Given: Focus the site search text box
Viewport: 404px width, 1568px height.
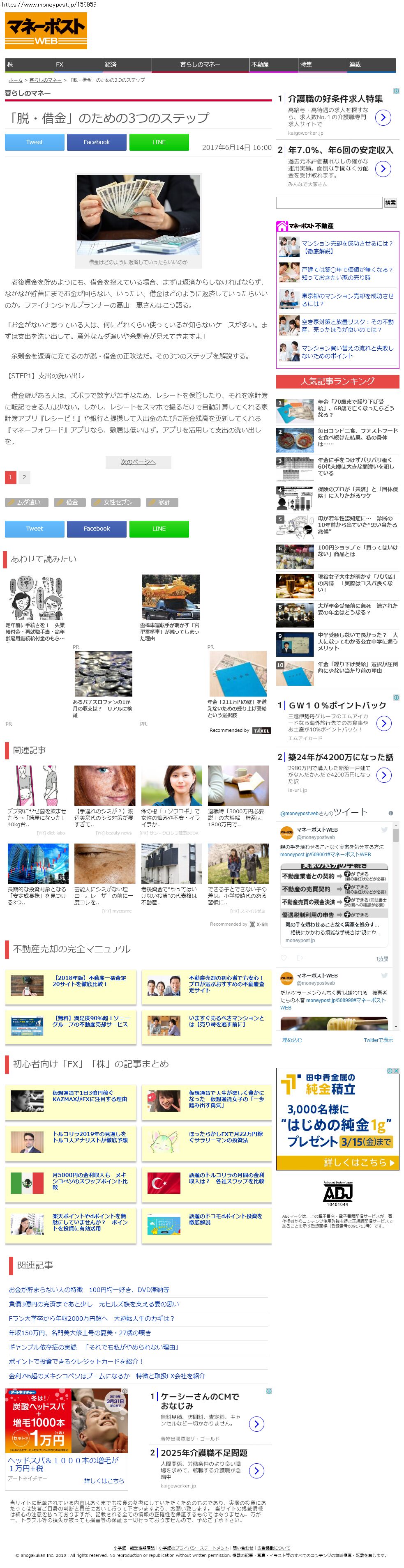Looking at the screenshot, I should tap(328, 203).
